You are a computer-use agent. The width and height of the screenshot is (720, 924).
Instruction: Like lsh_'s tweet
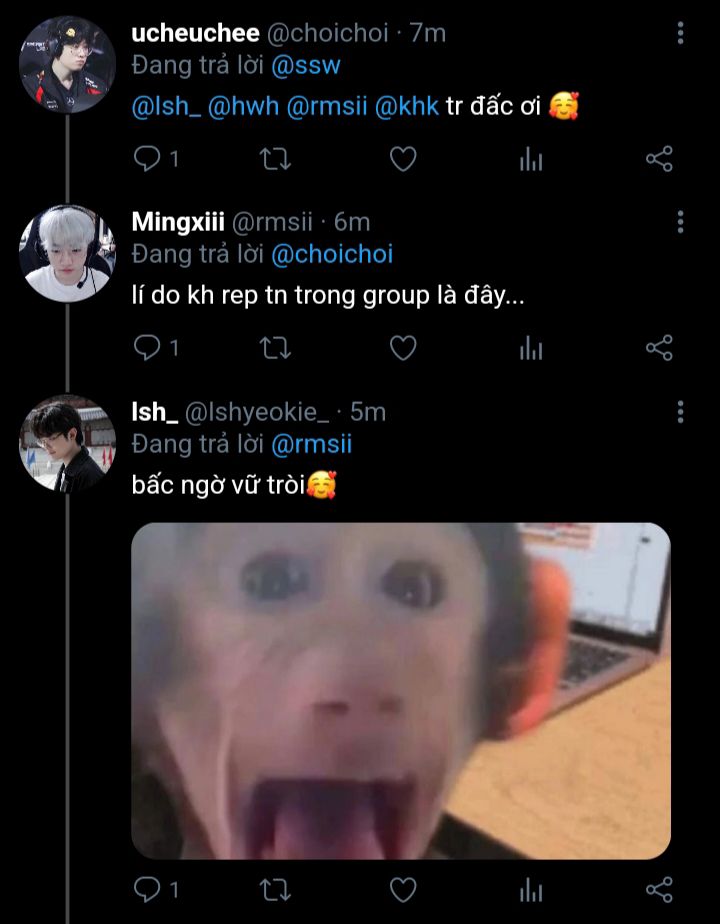click(402, 888)
